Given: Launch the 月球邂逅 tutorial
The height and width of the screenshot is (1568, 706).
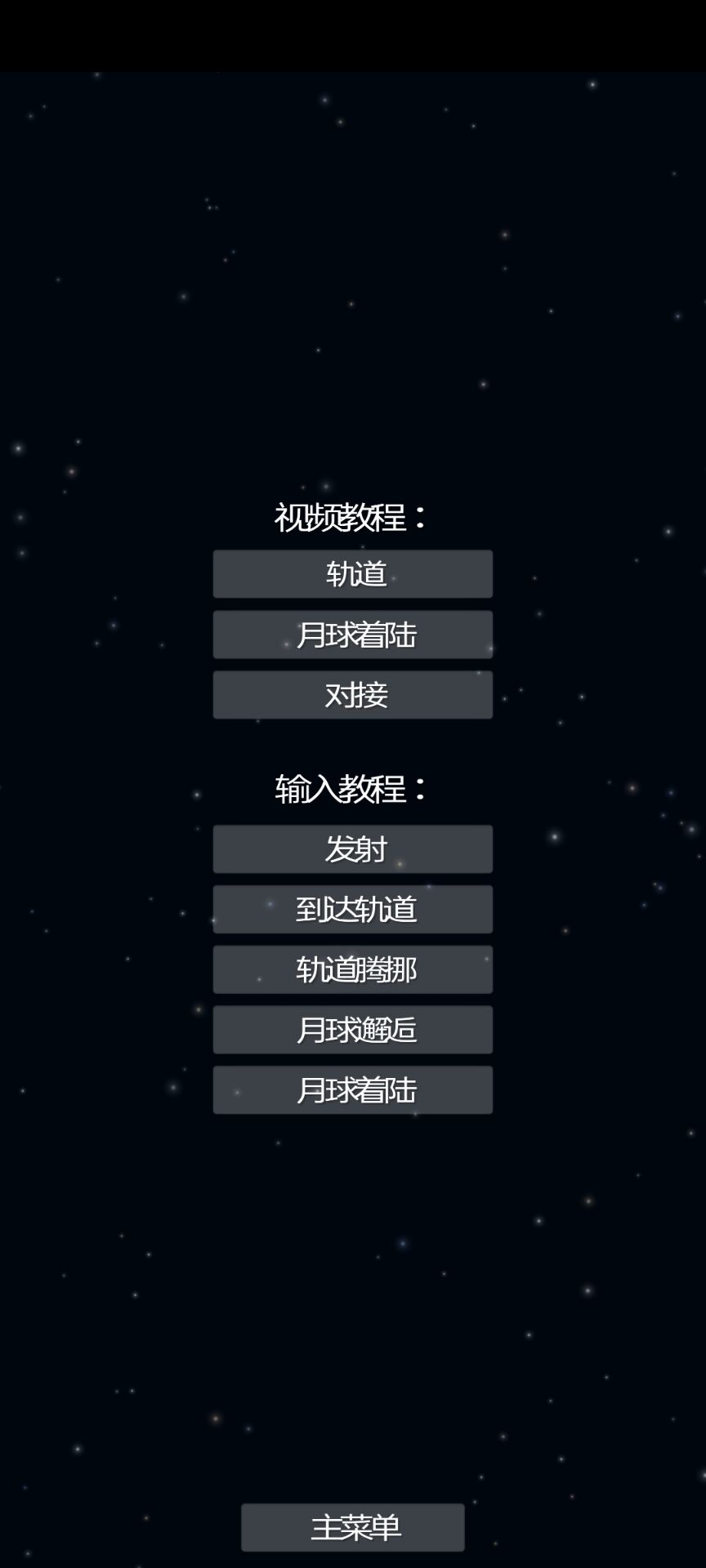Looking at the screenshot, I should click(x=353, y=1030).
